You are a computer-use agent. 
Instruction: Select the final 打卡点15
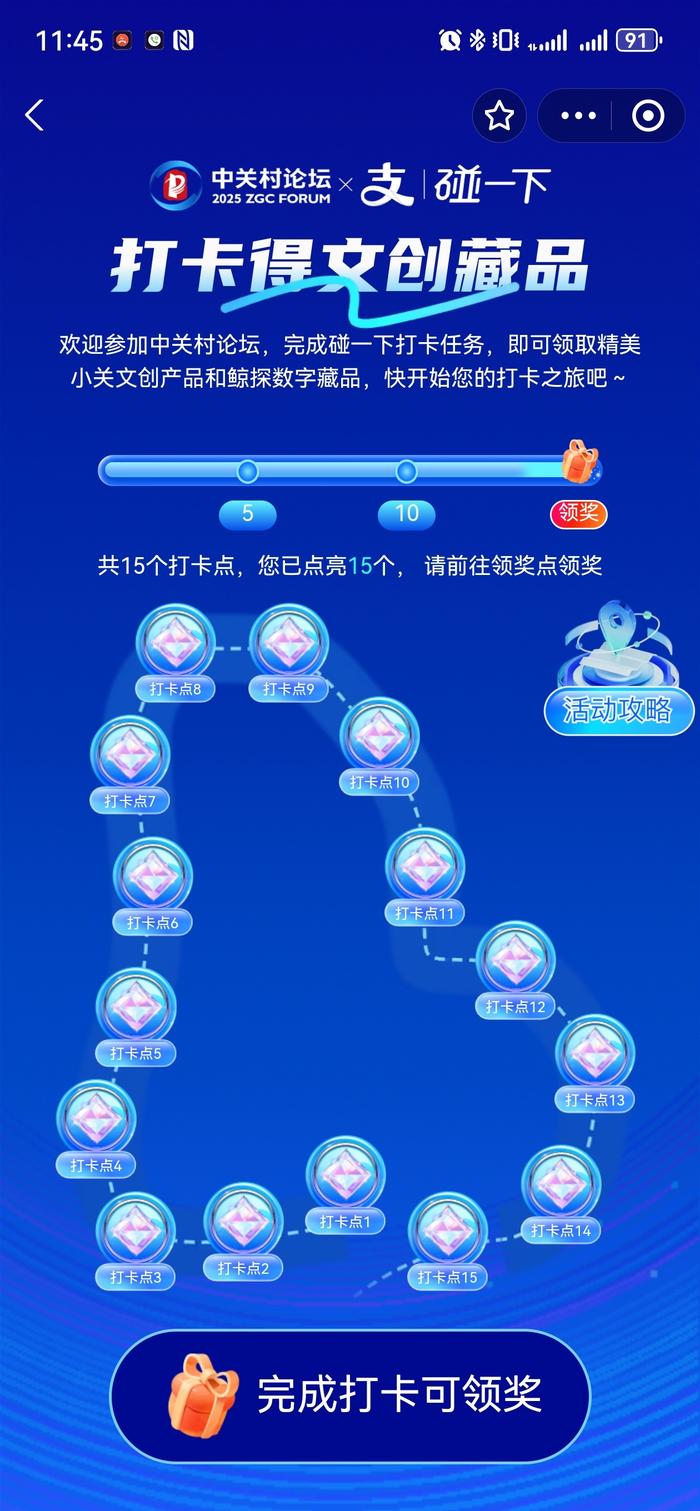(x=447, y=1232)
